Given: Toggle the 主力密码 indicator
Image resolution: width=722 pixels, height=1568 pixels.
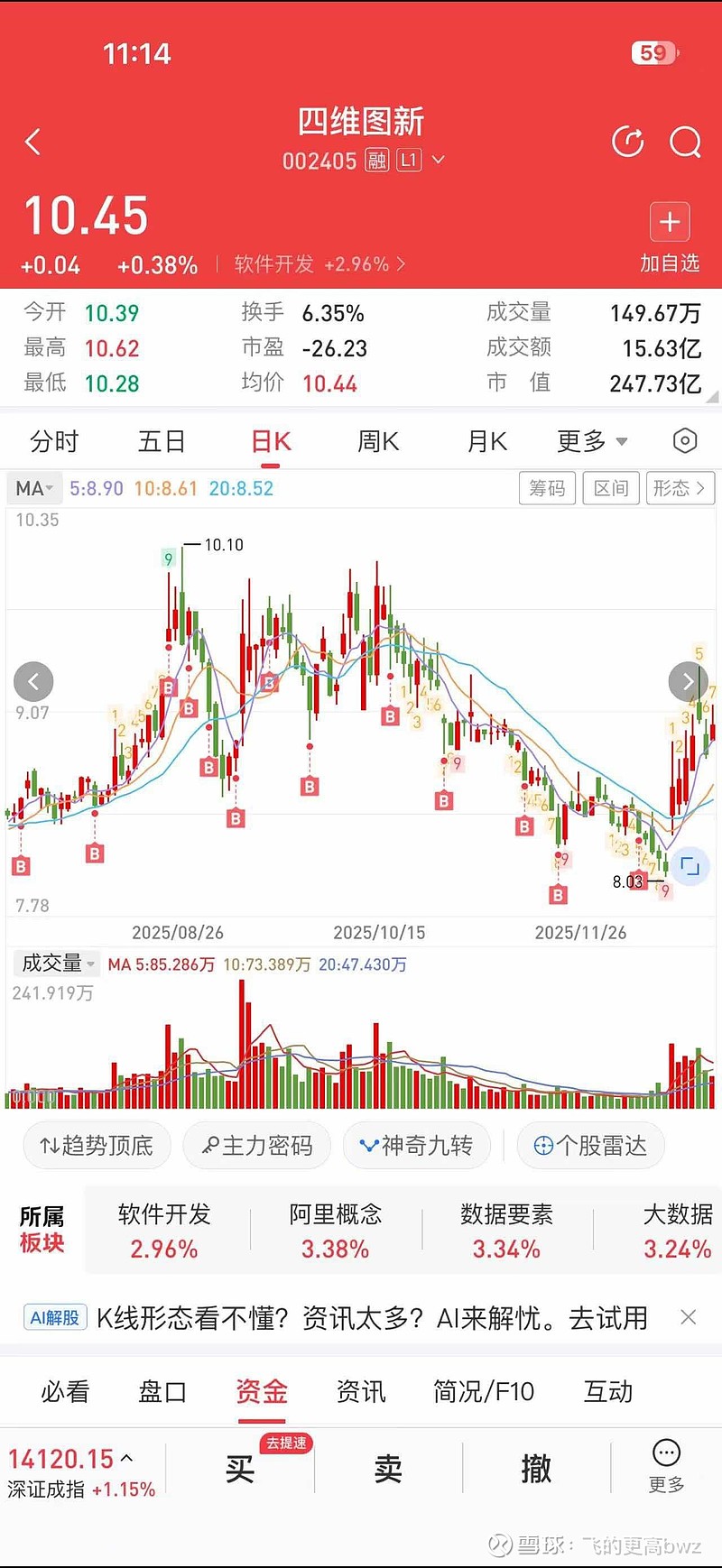Looking at the screenshot, I should [x=256, y=1145].
